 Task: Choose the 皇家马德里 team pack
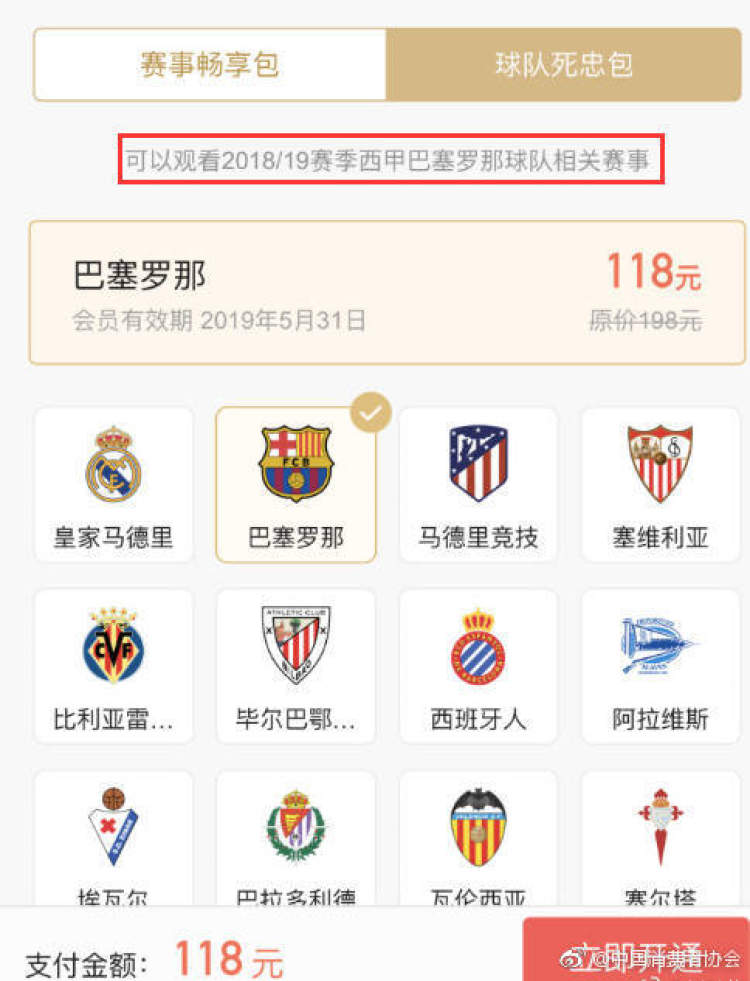coord(113,485)
